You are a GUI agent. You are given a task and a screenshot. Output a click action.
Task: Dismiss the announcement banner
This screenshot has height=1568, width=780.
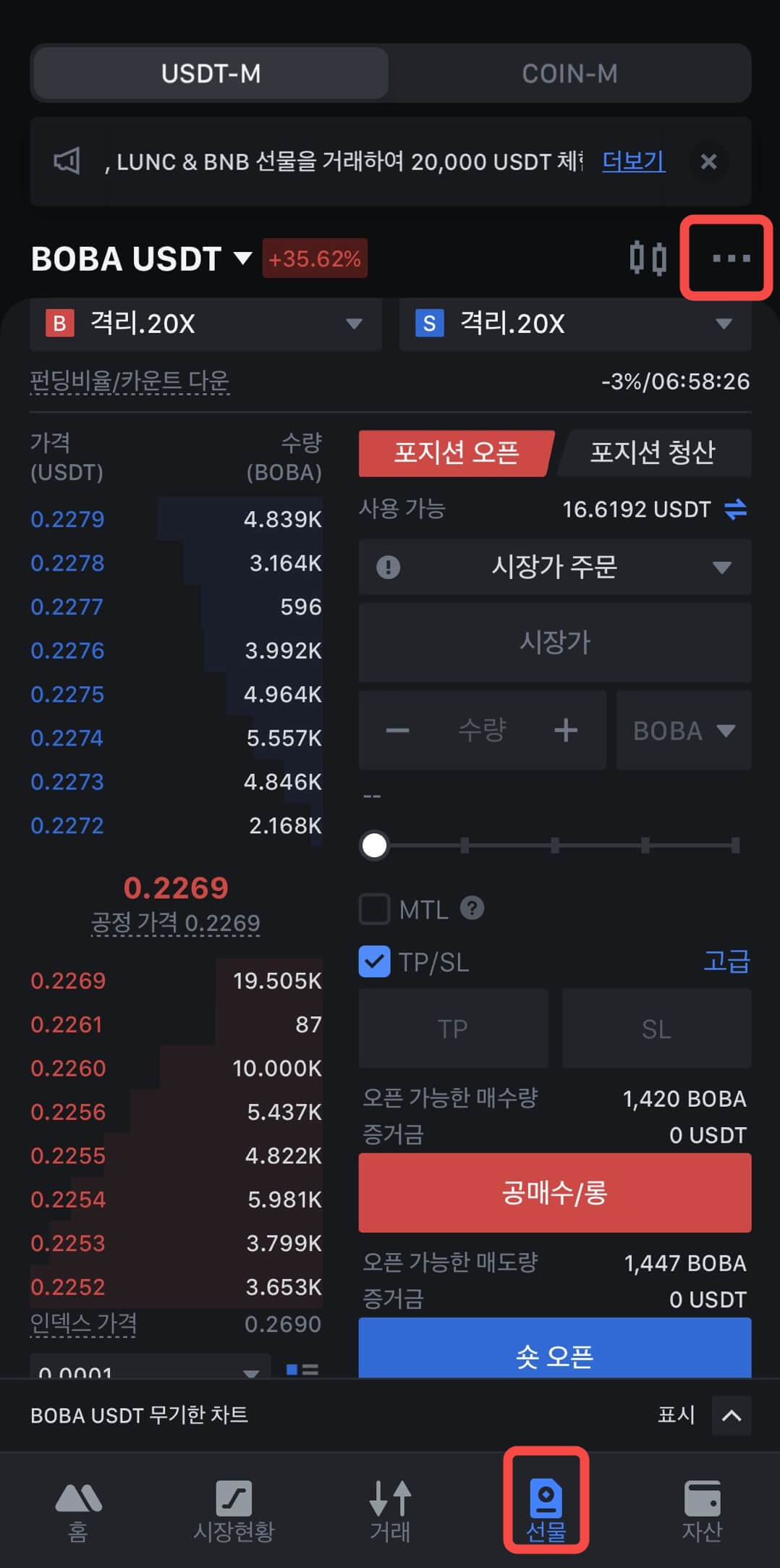[708, 161]
